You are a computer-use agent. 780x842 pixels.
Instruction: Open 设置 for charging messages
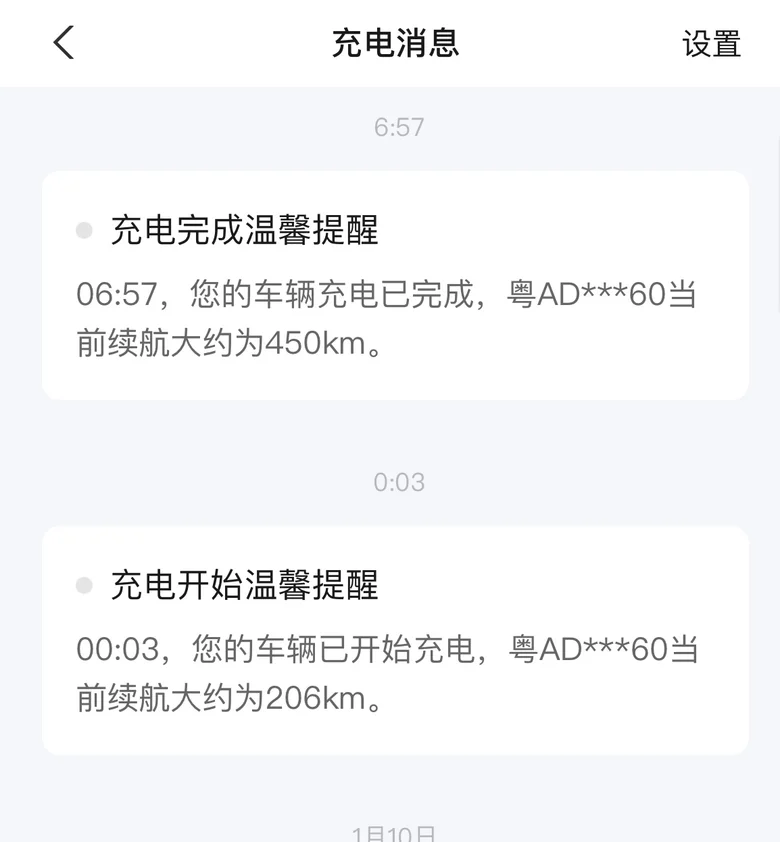(x=711, y=44)
